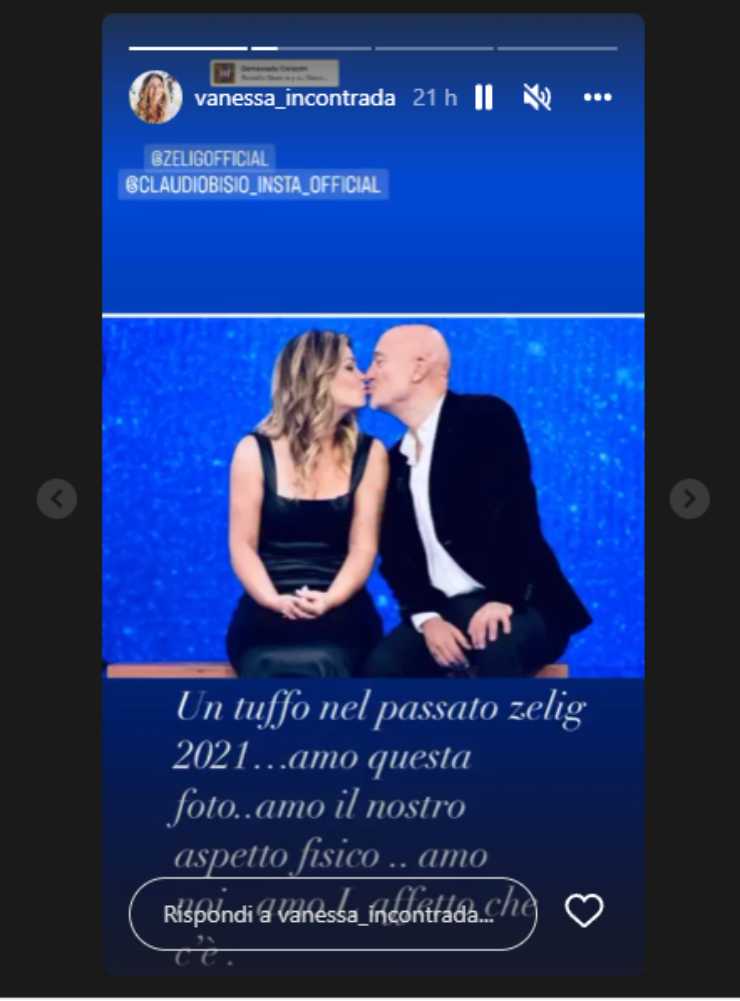Open the @CLAUDIOBISIO_INSTA_OFFICIAL mention

click(253, 185)
